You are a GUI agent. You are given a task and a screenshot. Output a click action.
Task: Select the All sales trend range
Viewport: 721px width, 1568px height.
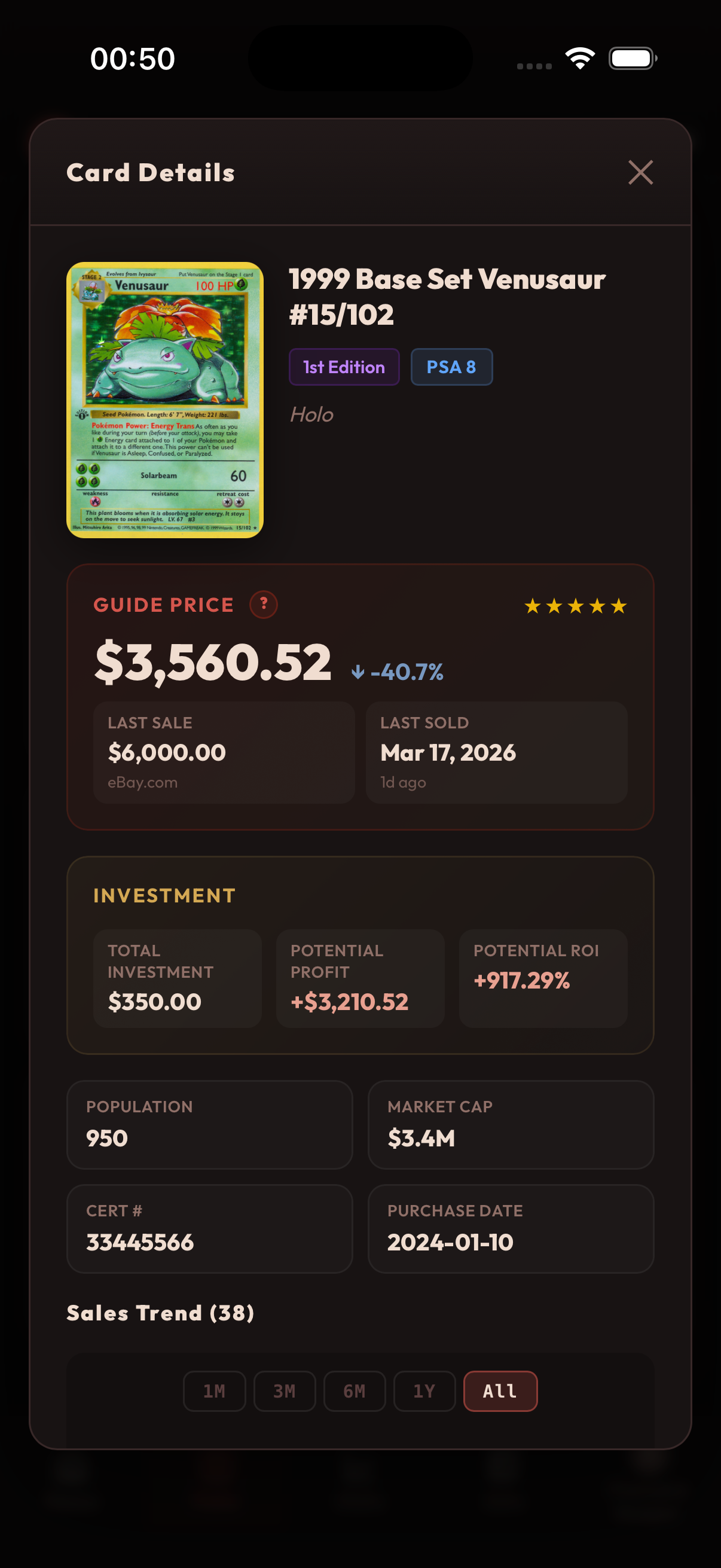(x=500, y=1391)
